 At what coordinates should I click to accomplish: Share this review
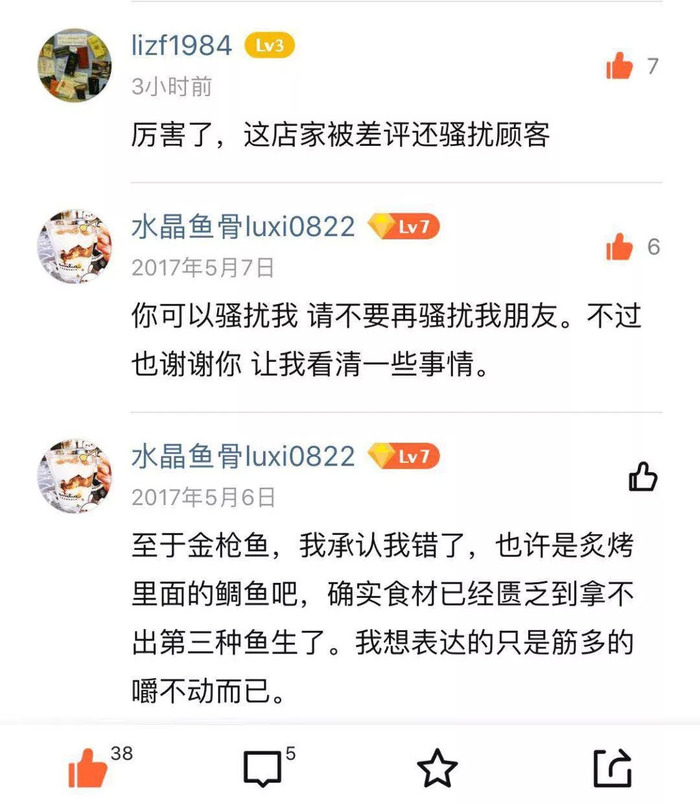pos(613,768)
